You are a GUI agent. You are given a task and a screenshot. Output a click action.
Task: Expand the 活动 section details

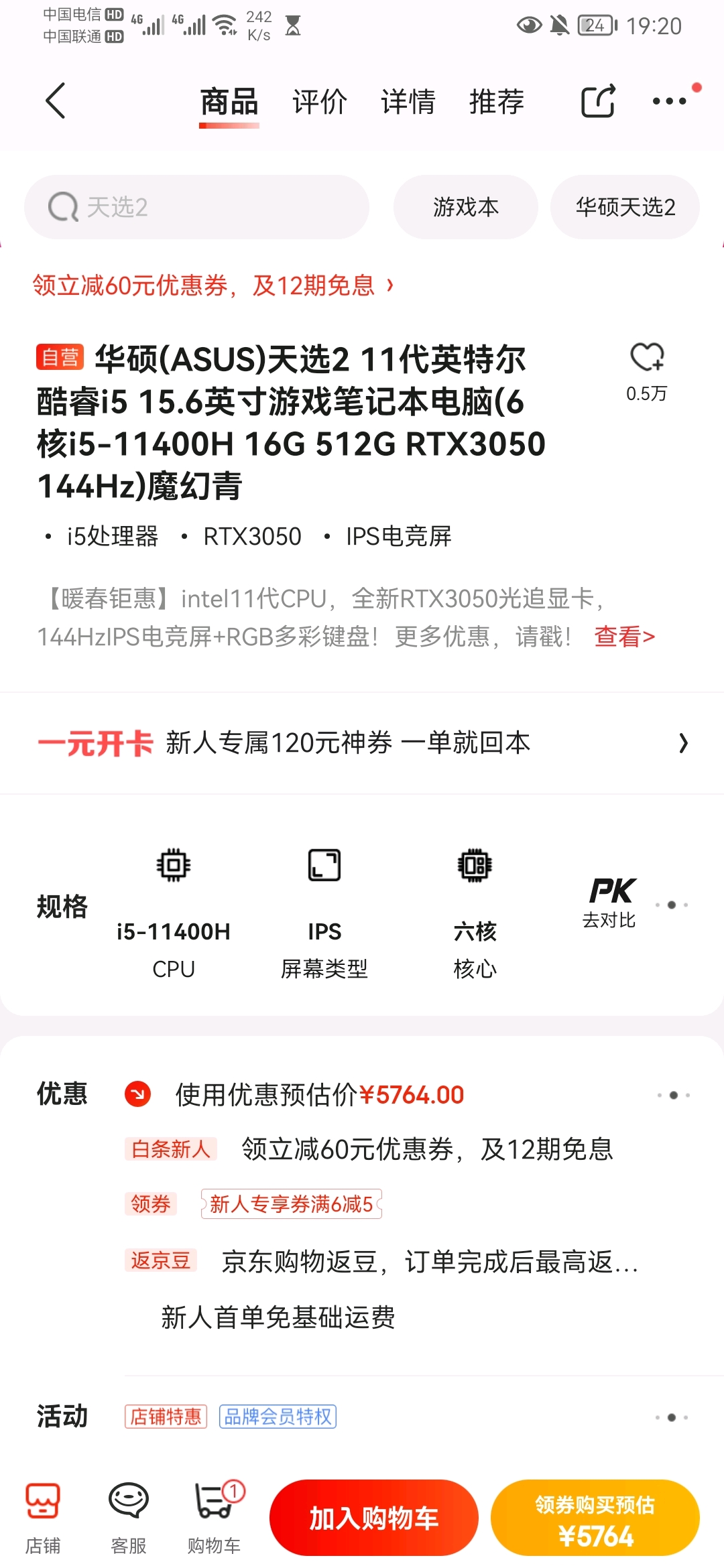[x=672, y=1417]
